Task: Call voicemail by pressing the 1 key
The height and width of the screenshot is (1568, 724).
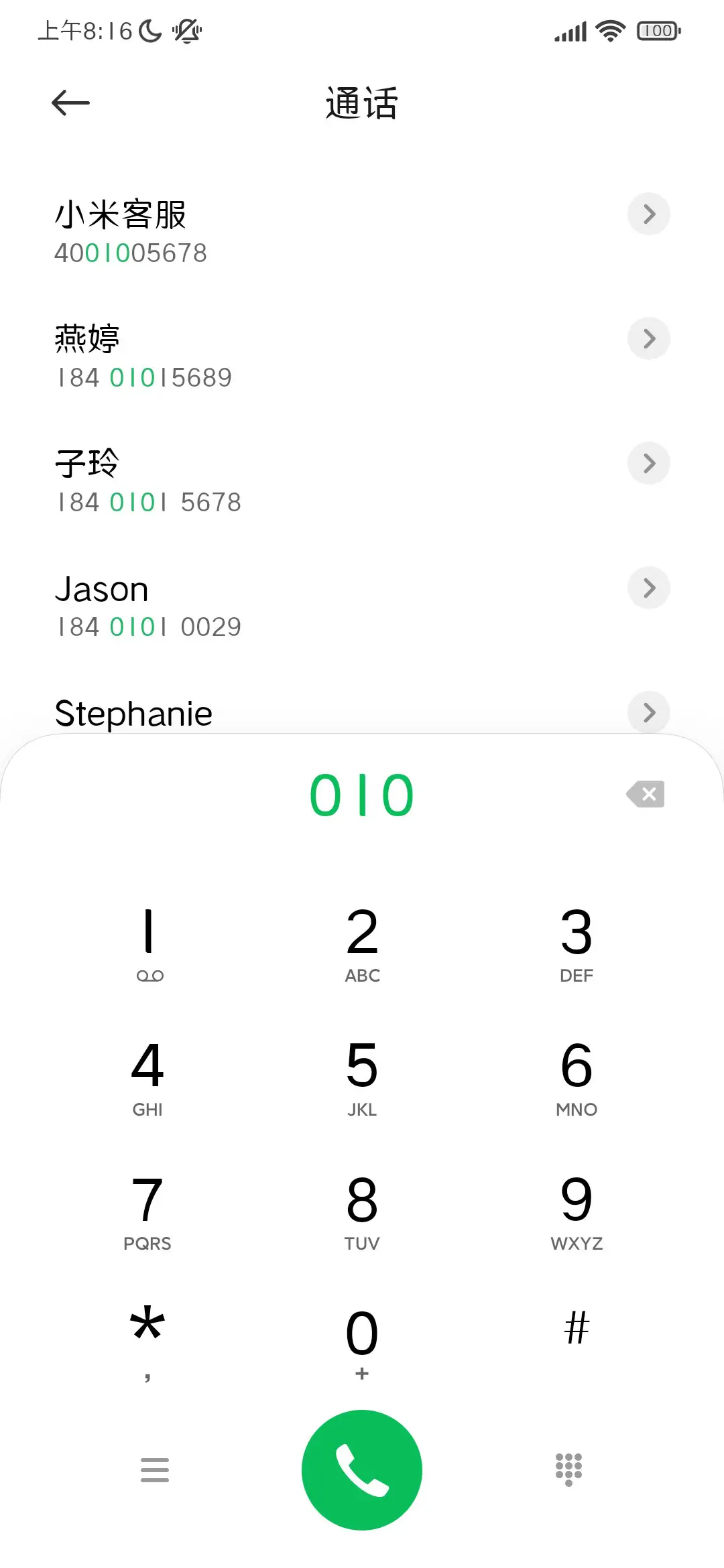Action: pos(148,938)
